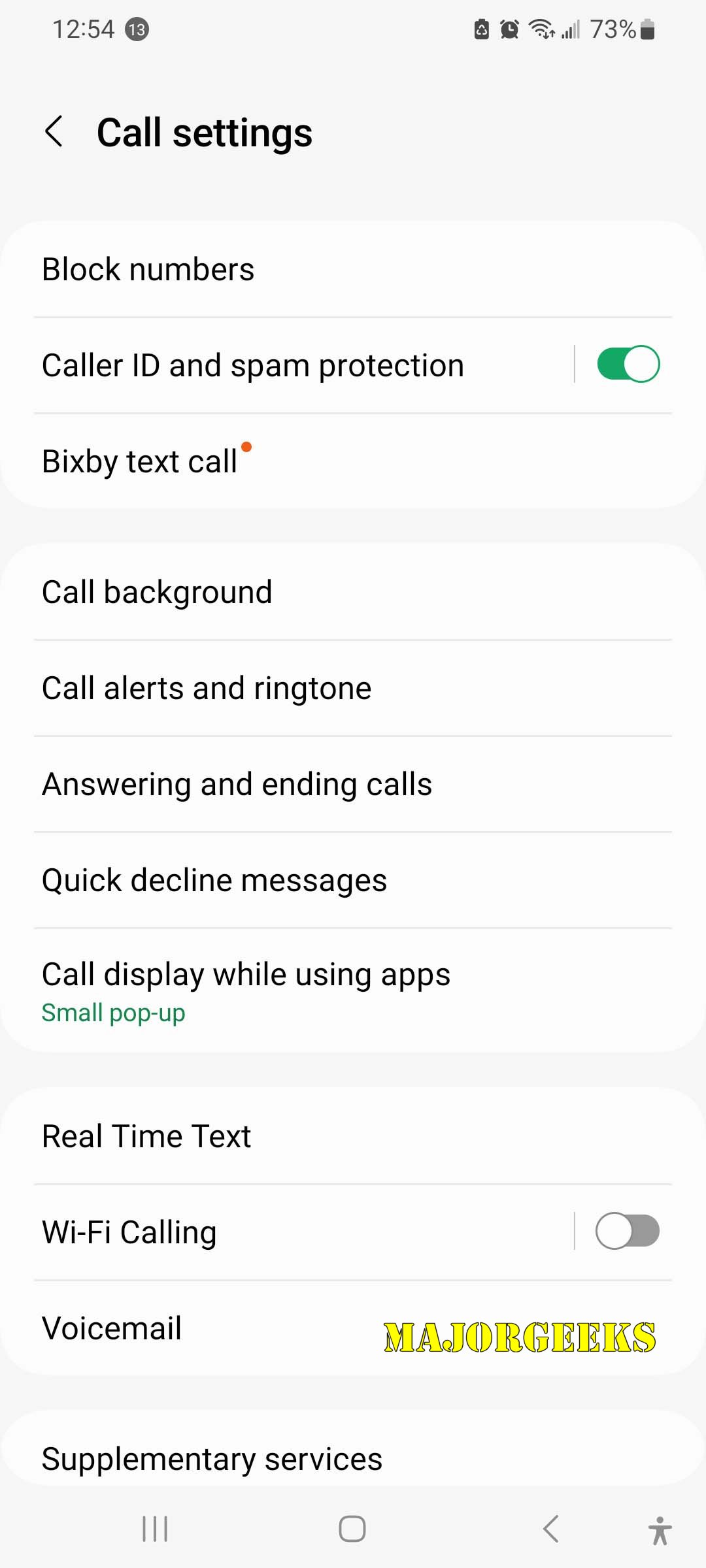Enable the Wi-Fi Calling switch
The width and height of the screenshot is (706, 1568).
(x=628, y=1232)
